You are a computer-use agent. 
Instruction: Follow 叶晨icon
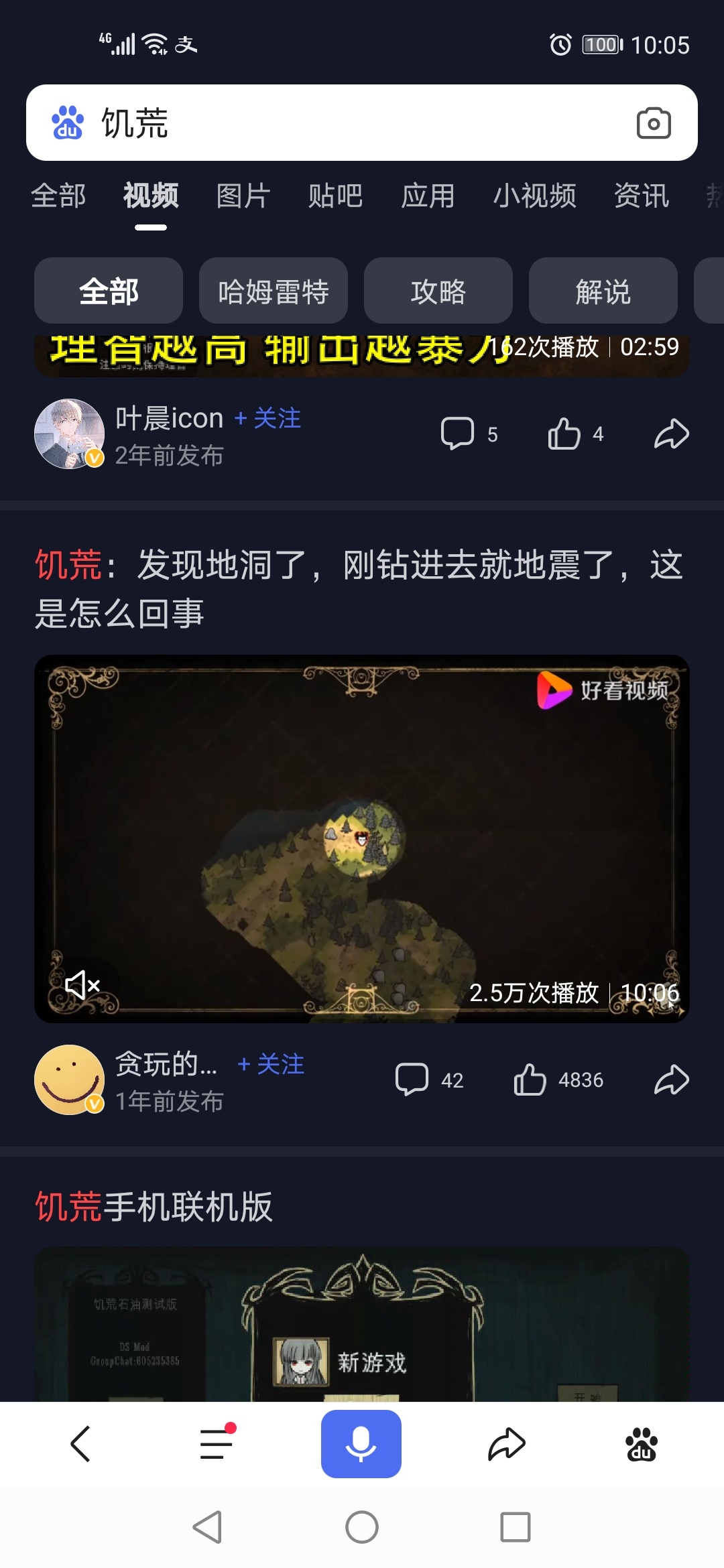[x=268, y=419]
